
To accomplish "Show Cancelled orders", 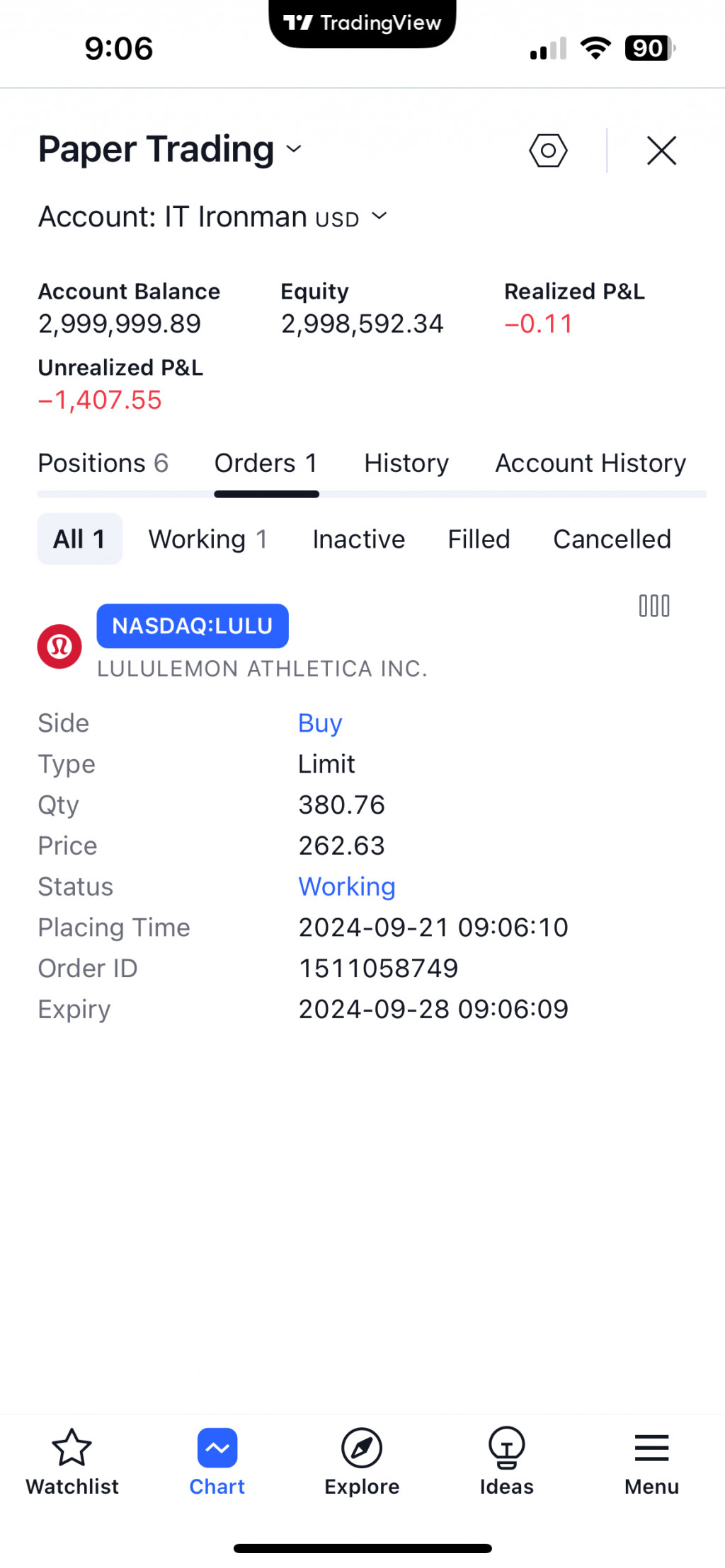I will coord(612,539).
